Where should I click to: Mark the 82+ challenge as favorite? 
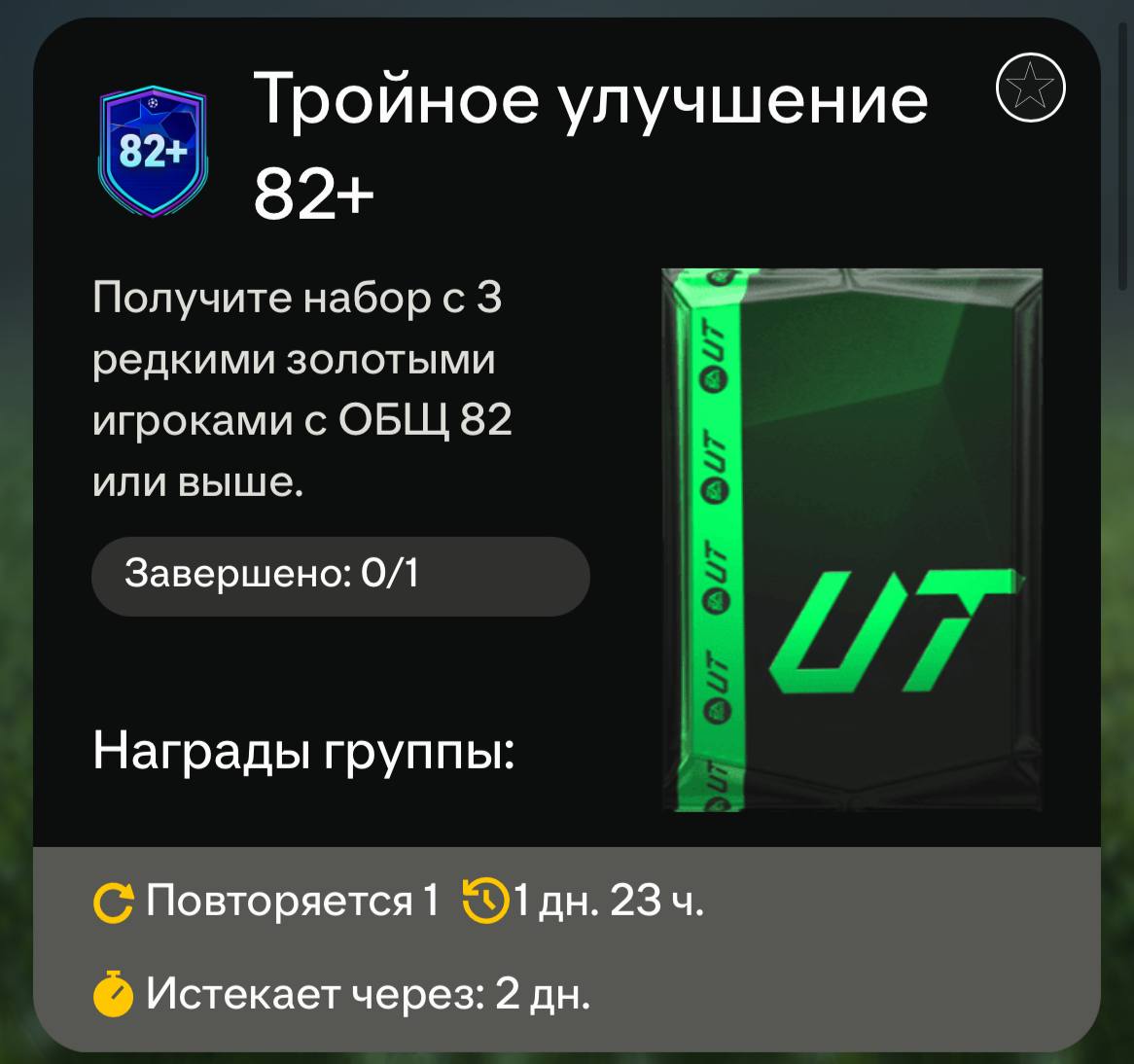[1031, 89]
